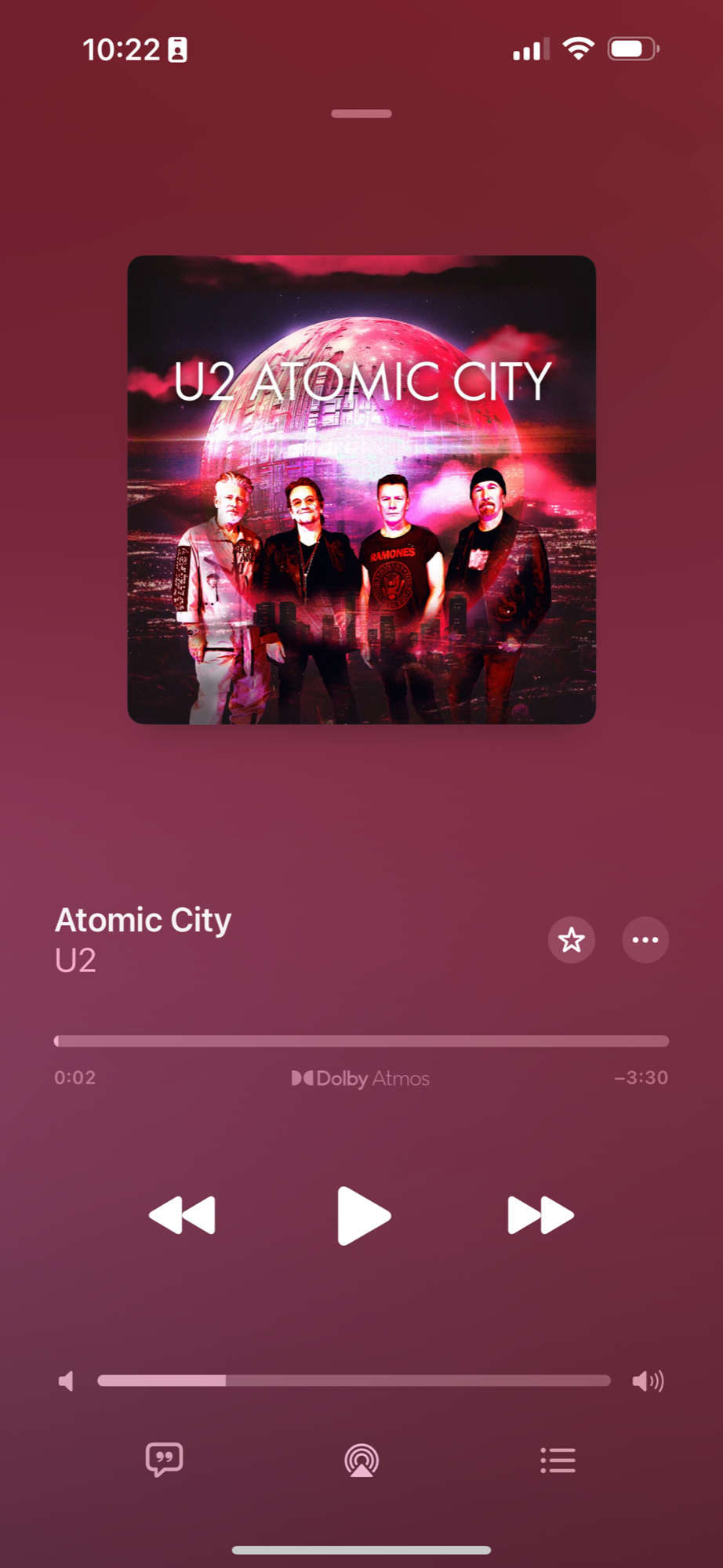Tap the volume slider
Viewport: 723px width, 1568px height.
[354, 1381]
